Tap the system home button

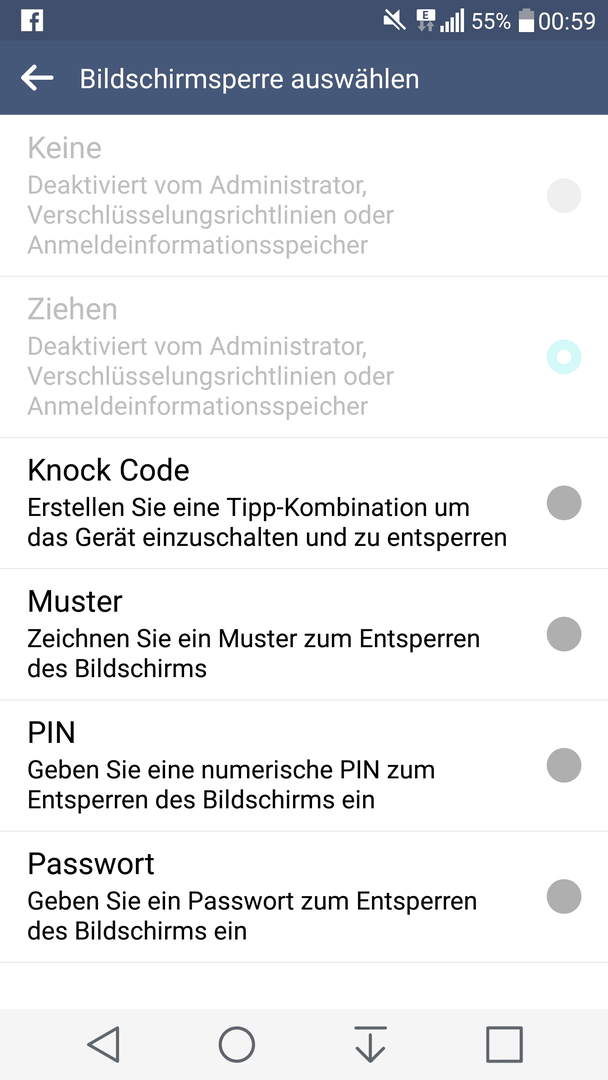[237, 1044]
